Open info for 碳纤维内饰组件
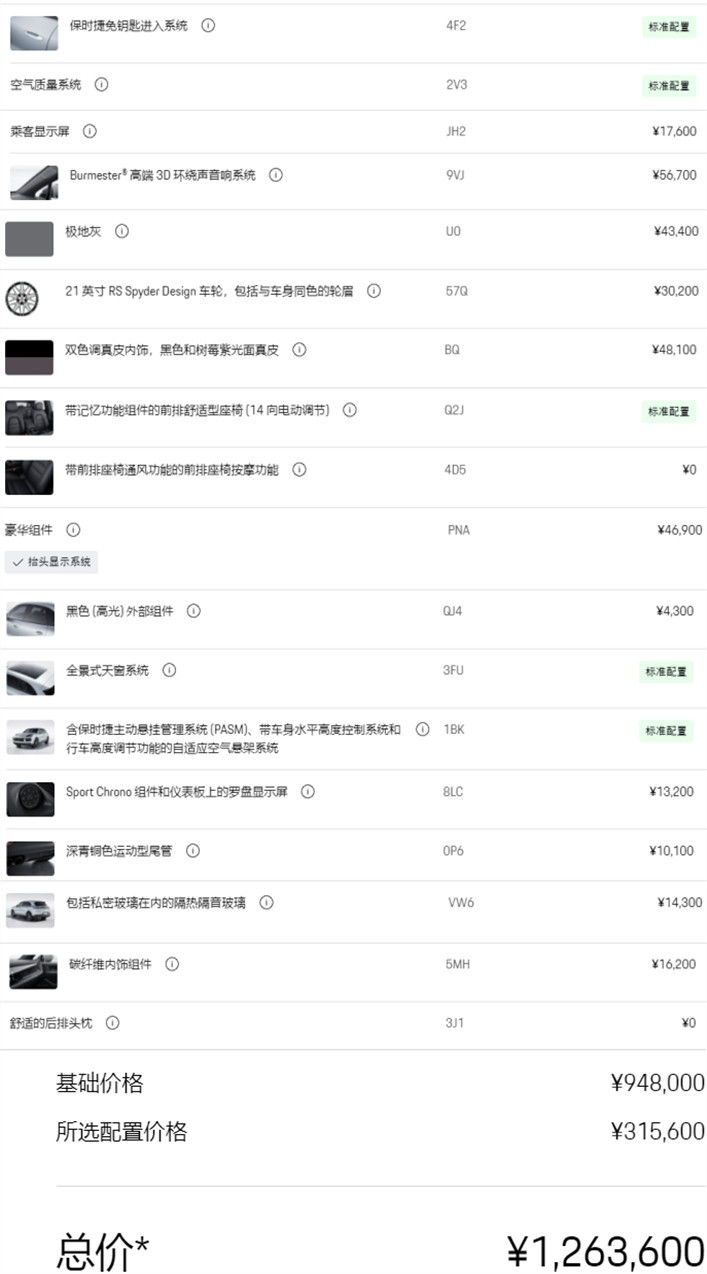 pos(172,964)
